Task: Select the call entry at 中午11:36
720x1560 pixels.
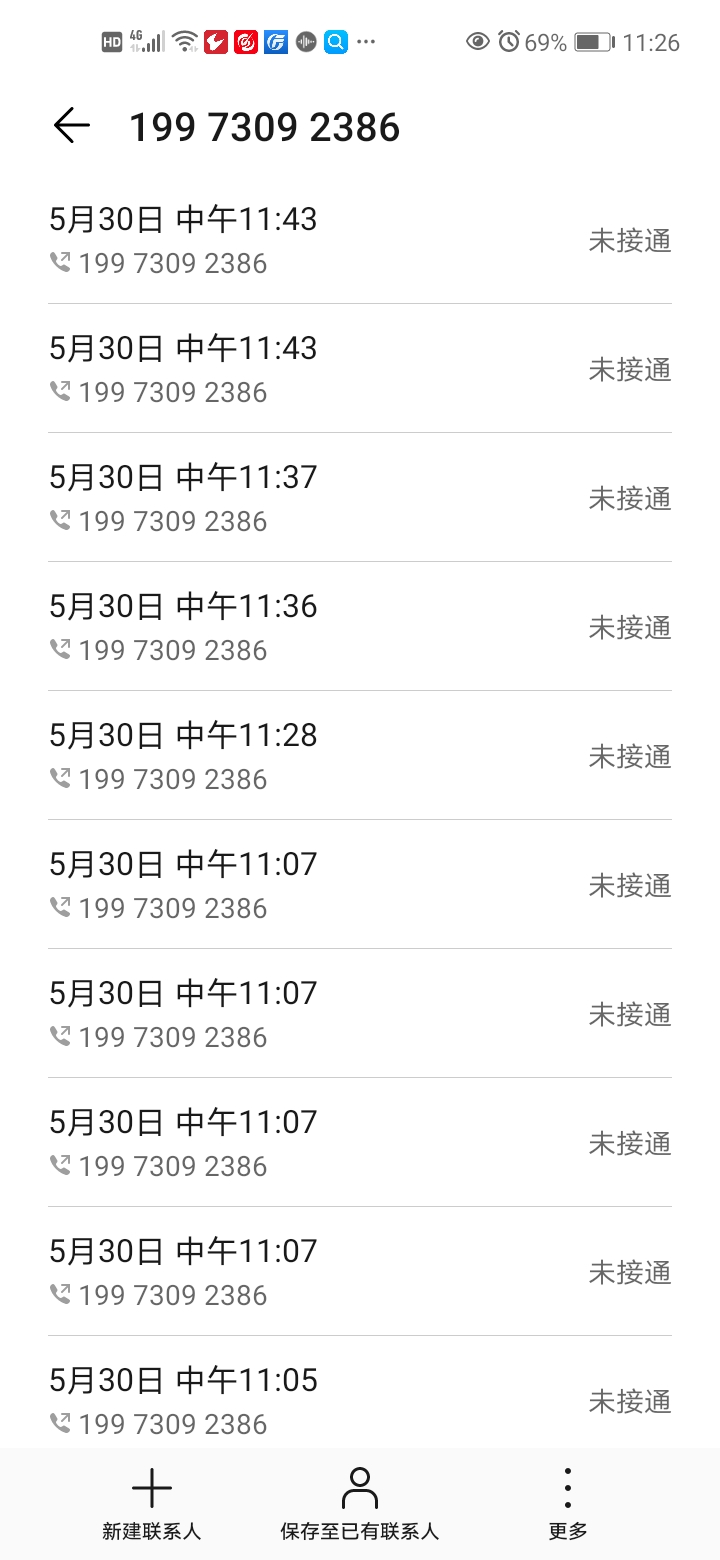Action: pyautogui.click(x=359, y=626)
